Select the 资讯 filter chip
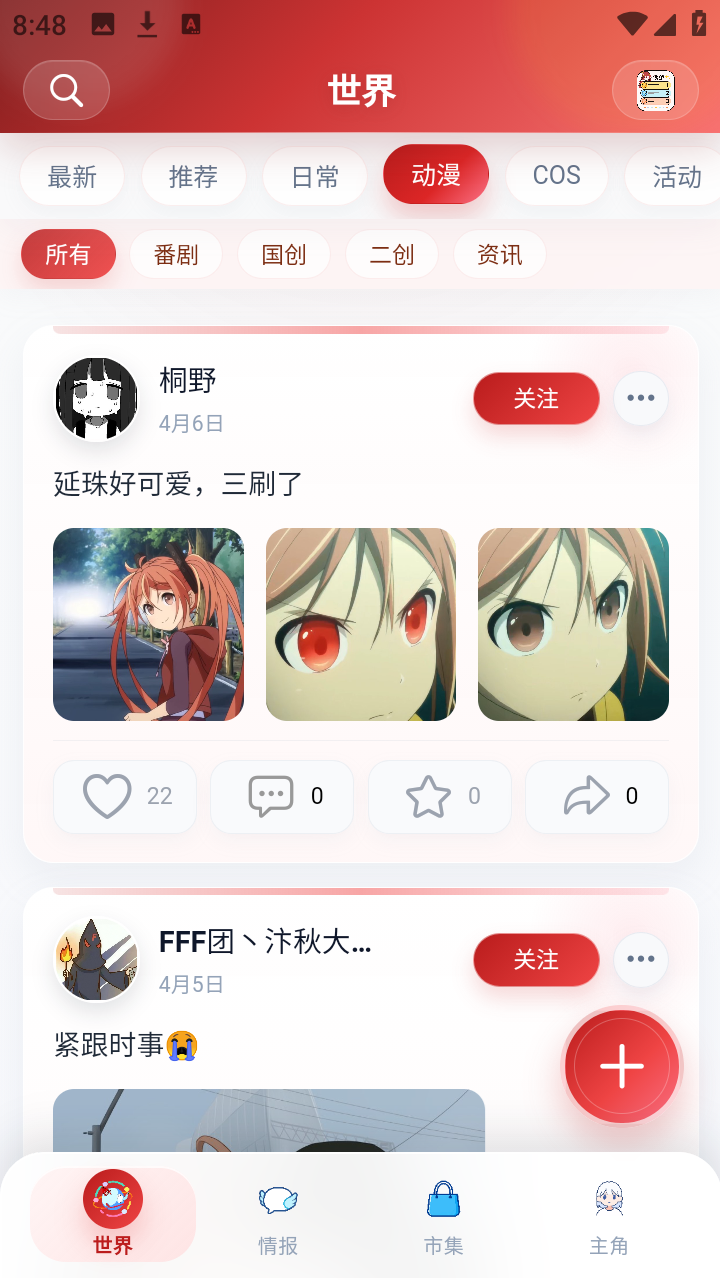 coord(500,254)
